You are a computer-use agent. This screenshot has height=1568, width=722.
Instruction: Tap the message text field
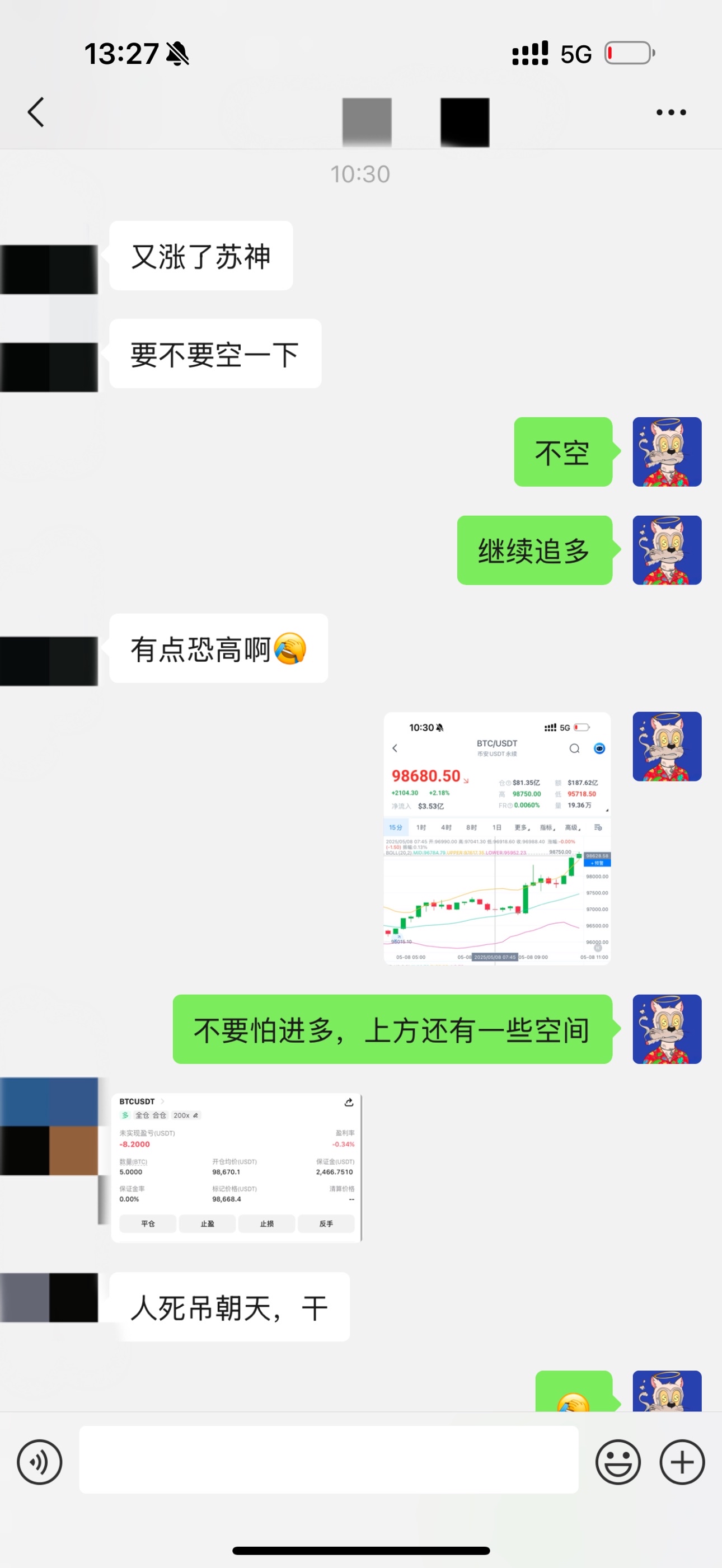pyautogui.click(x=329, y=1459)
